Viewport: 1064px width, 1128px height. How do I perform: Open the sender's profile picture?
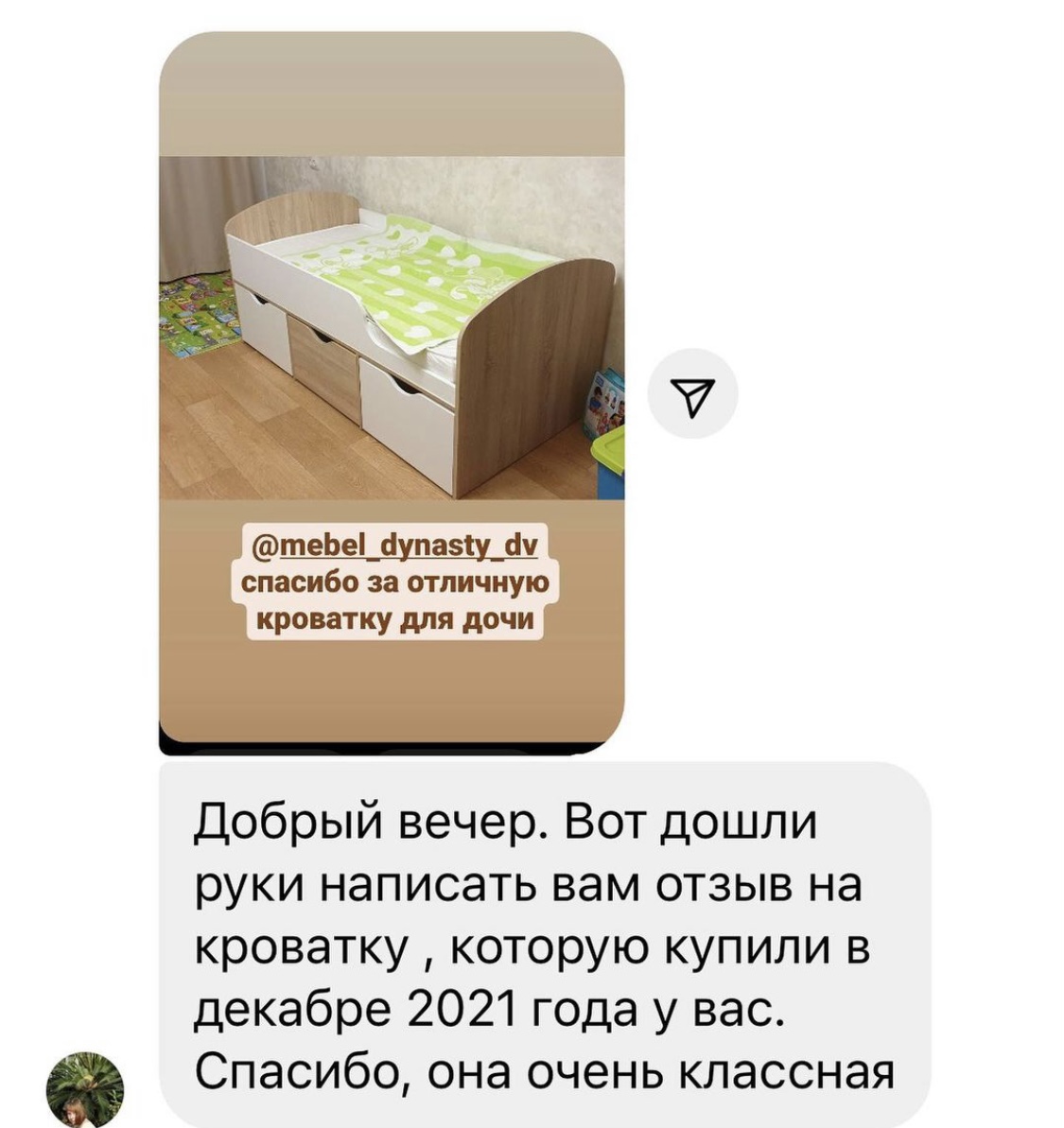[85, 1089]
